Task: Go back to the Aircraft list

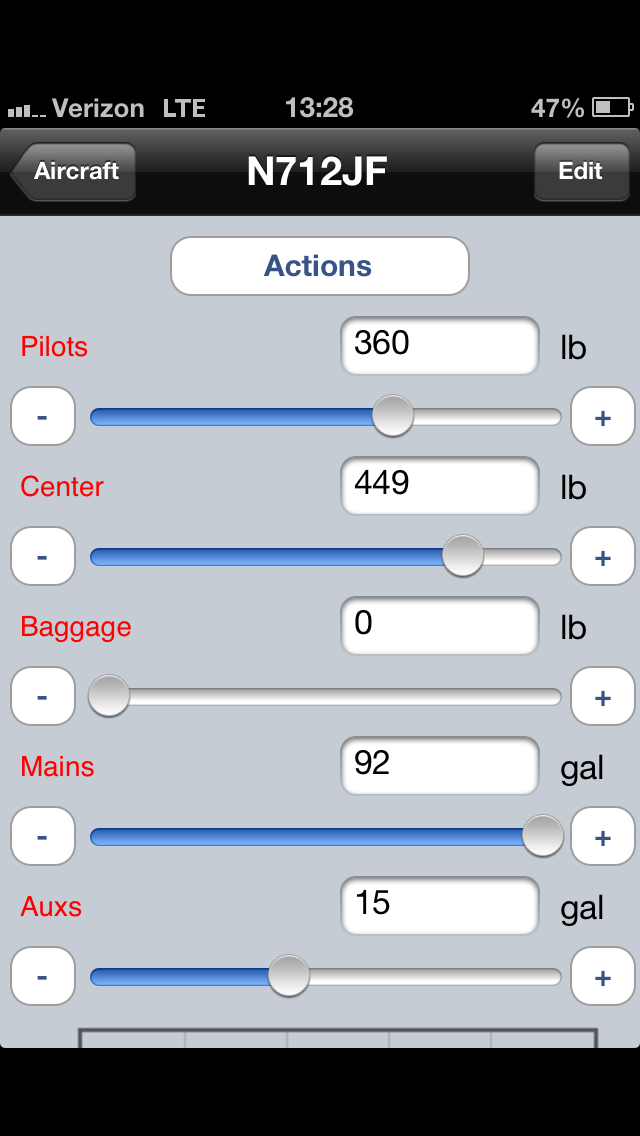Action: 74,171
